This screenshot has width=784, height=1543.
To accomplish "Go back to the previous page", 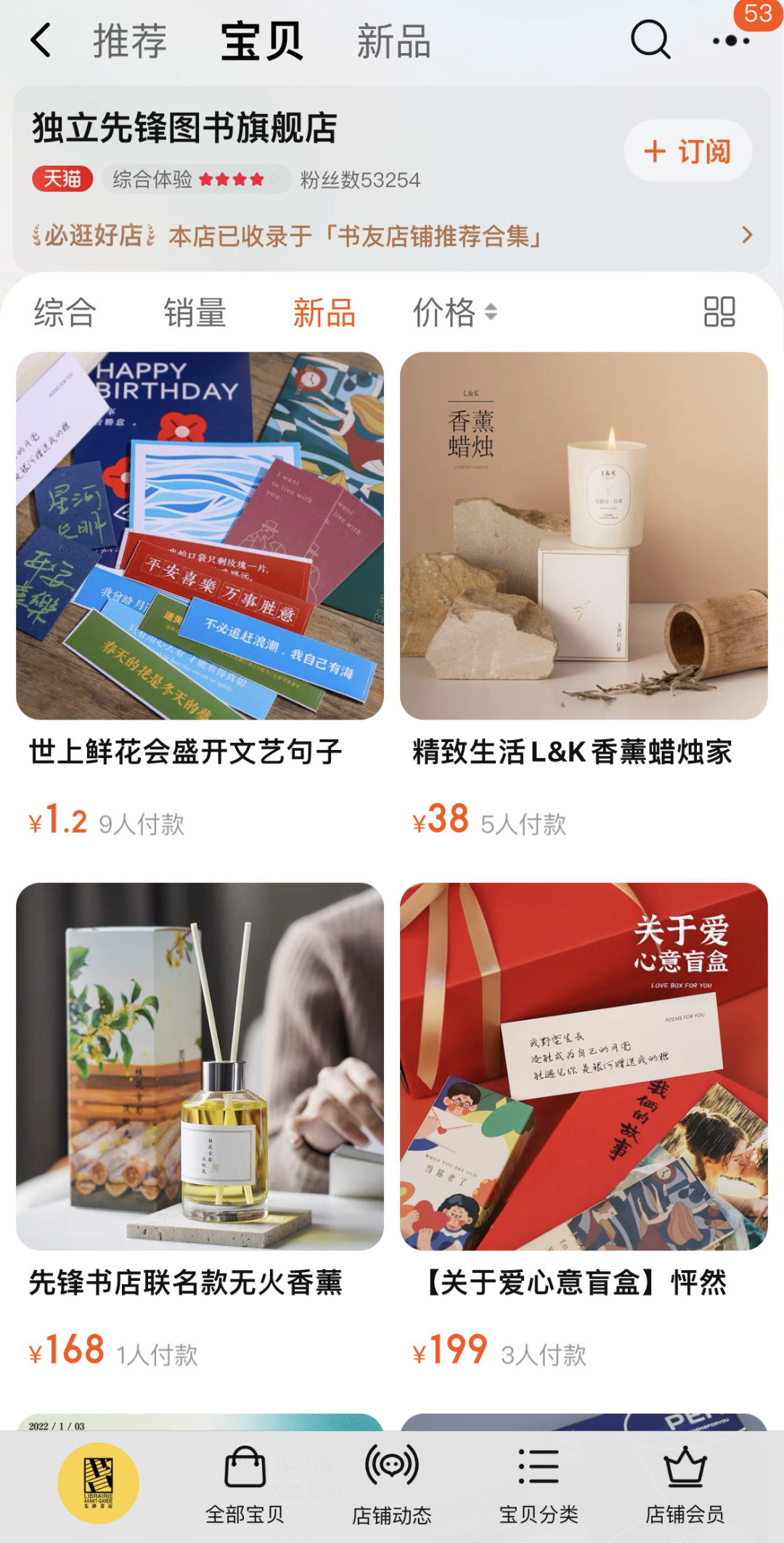I will (x=41, y=40).
